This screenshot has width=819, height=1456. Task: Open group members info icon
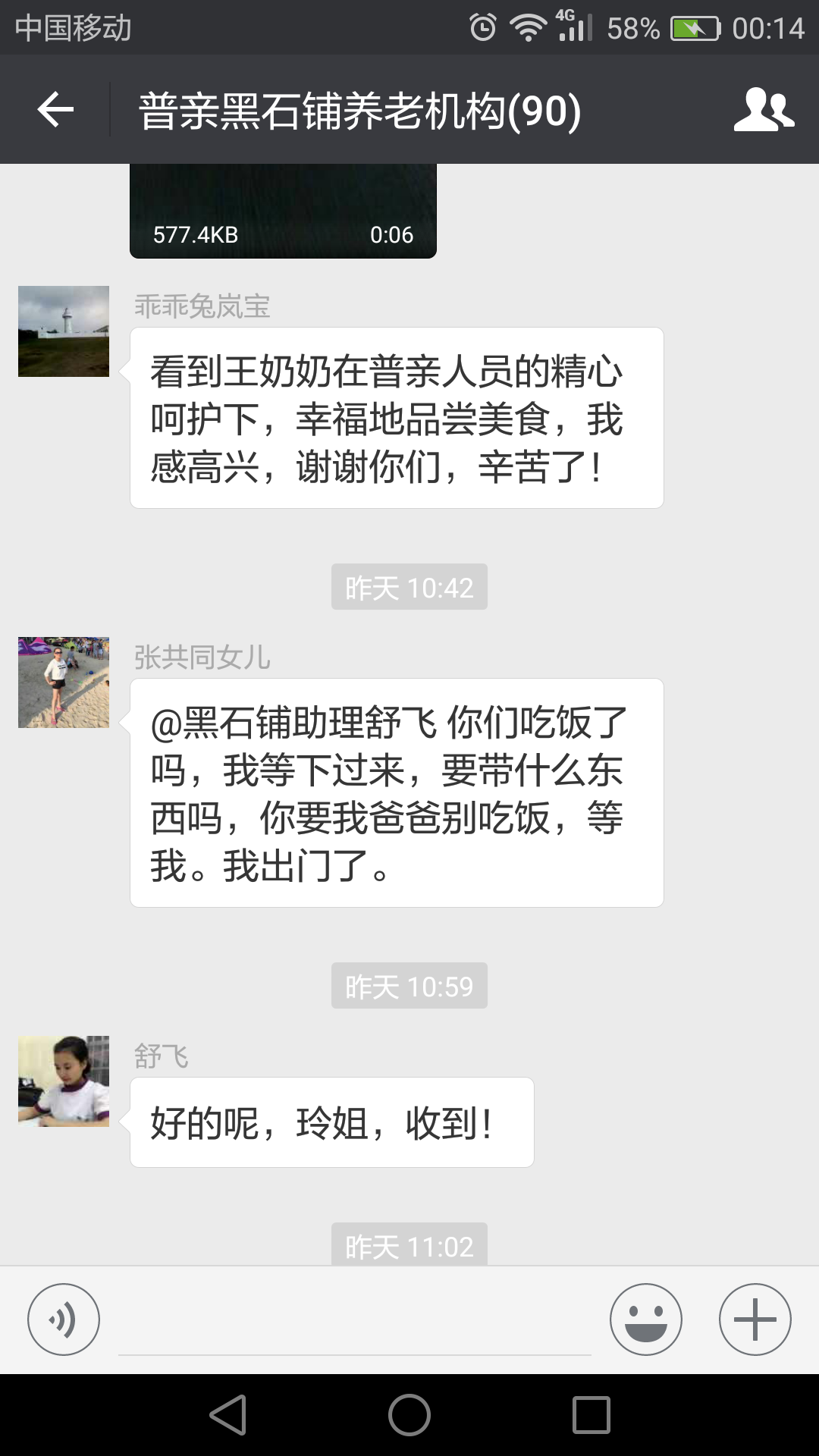pyautogui.click(x=764, y=110)
